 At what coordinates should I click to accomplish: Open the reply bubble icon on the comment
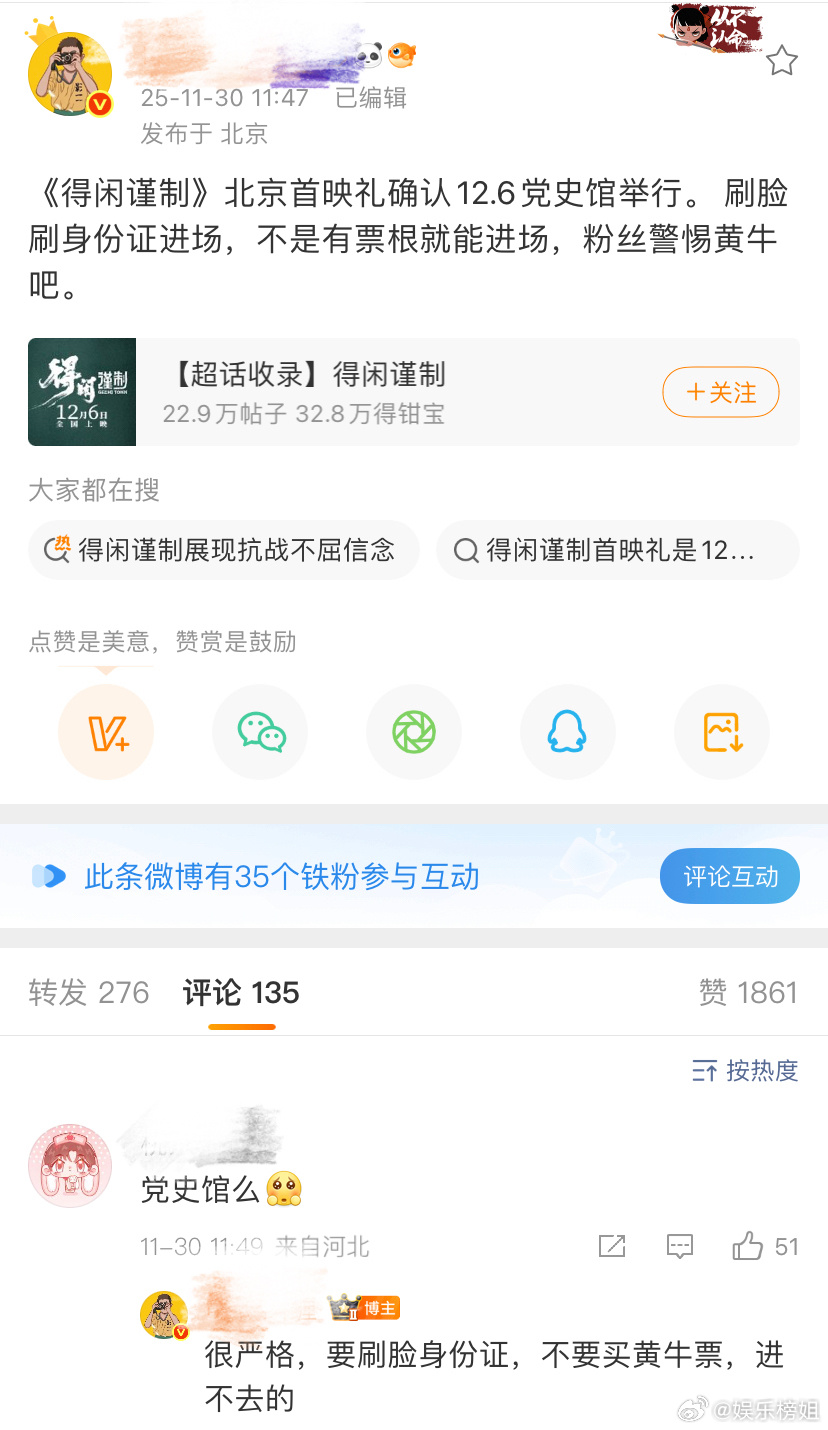679,1246
